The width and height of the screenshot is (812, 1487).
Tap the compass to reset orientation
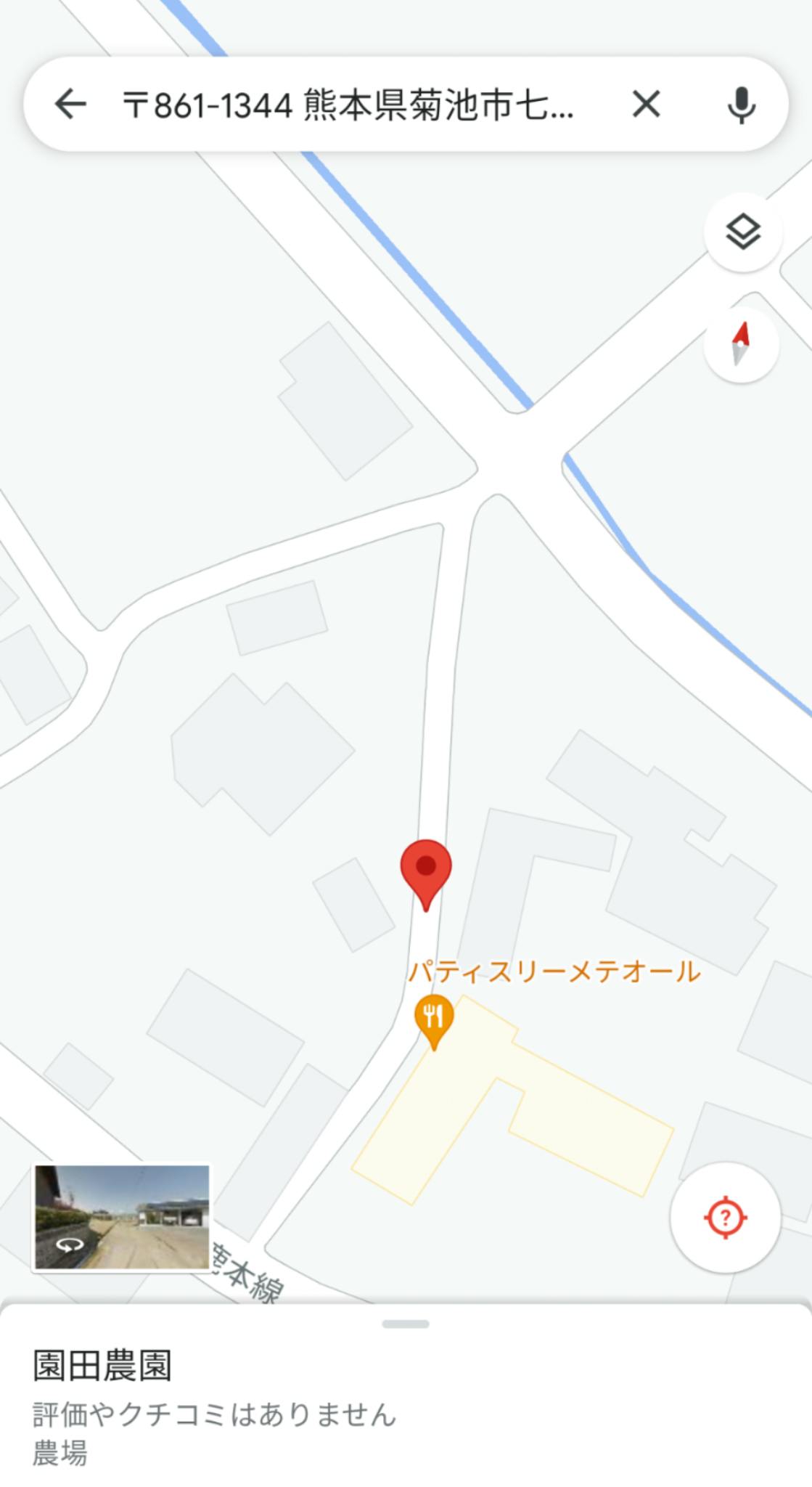pyautogui.click(x=741, y=343)
